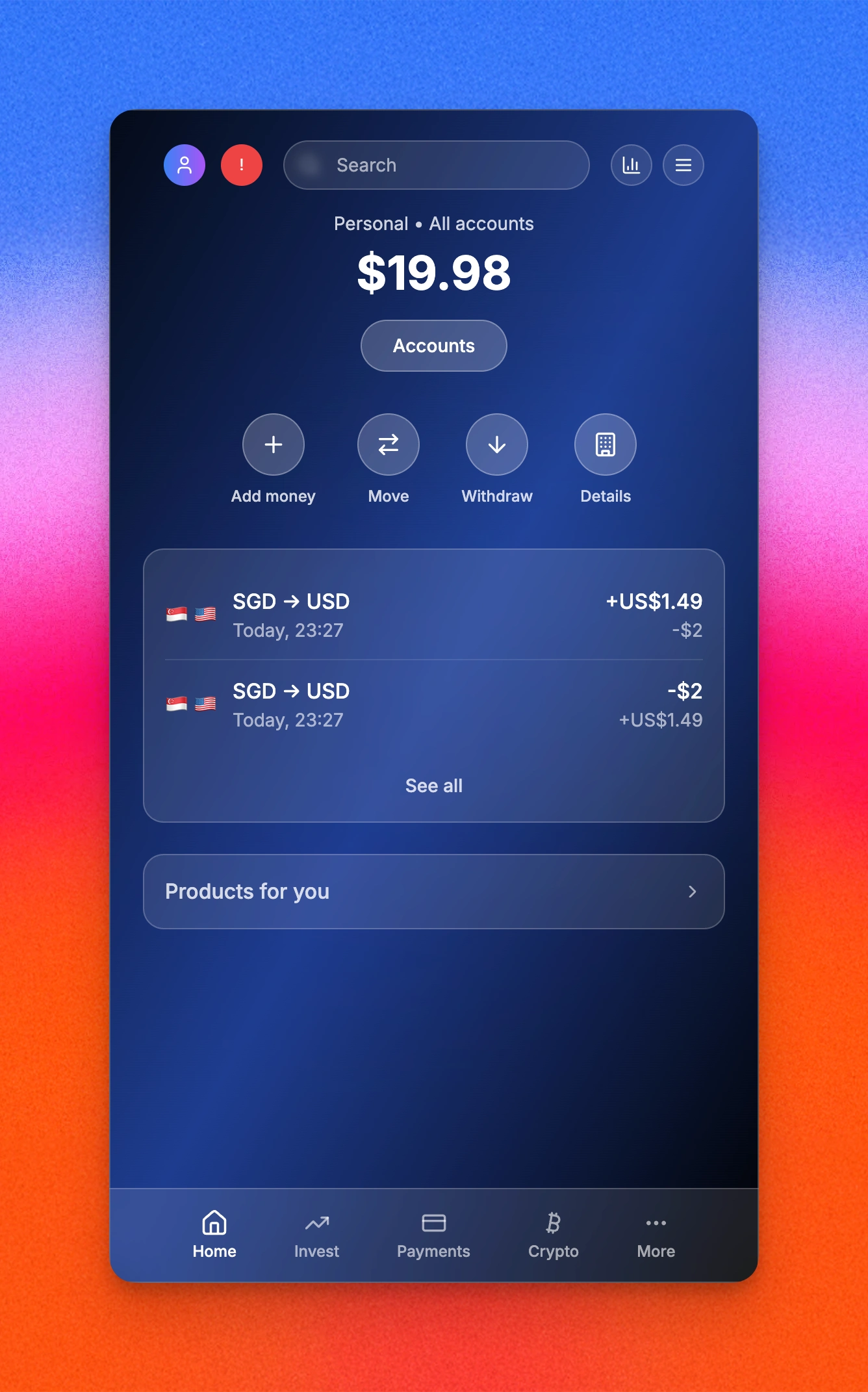868x1392 pixels.
Task: Open the Accounts button
Action: click(x=433, y=346)
